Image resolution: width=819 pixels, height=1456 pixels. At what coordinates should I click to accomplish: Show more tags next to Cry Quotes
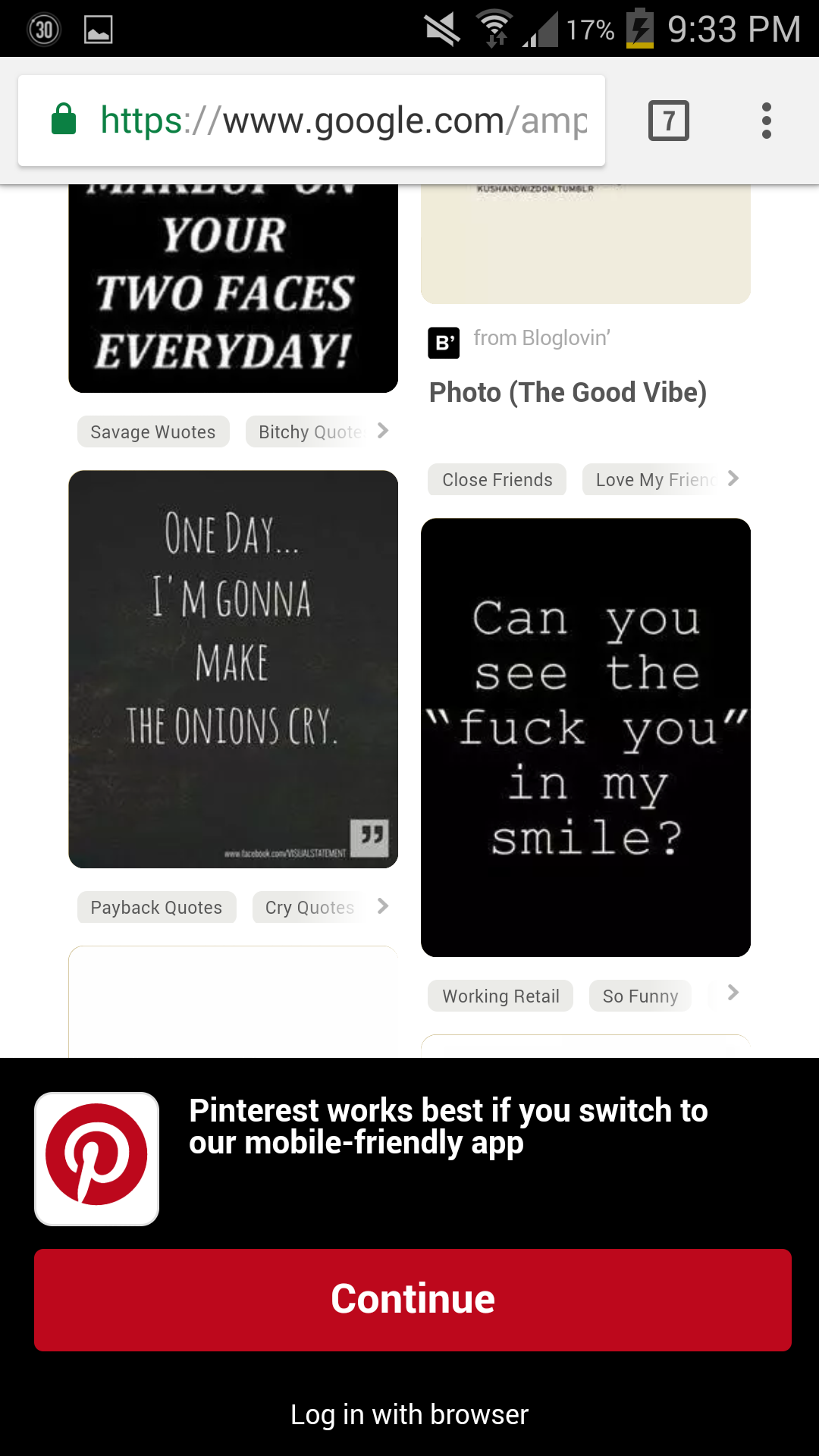click(383, 906)
